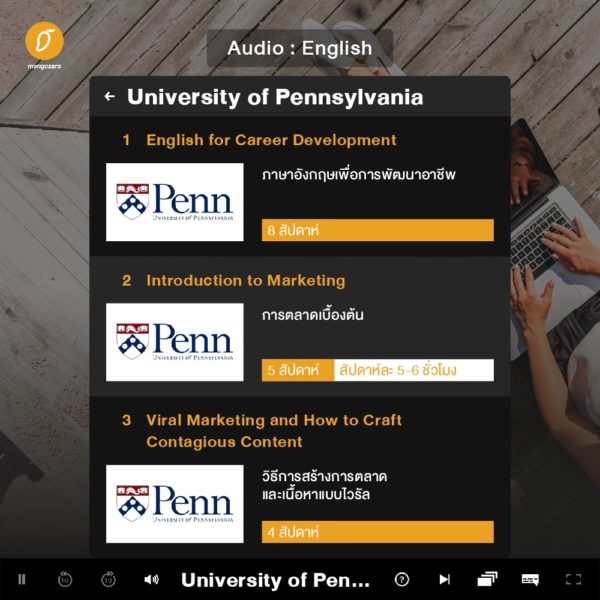Open the help question mark icon

402,579
